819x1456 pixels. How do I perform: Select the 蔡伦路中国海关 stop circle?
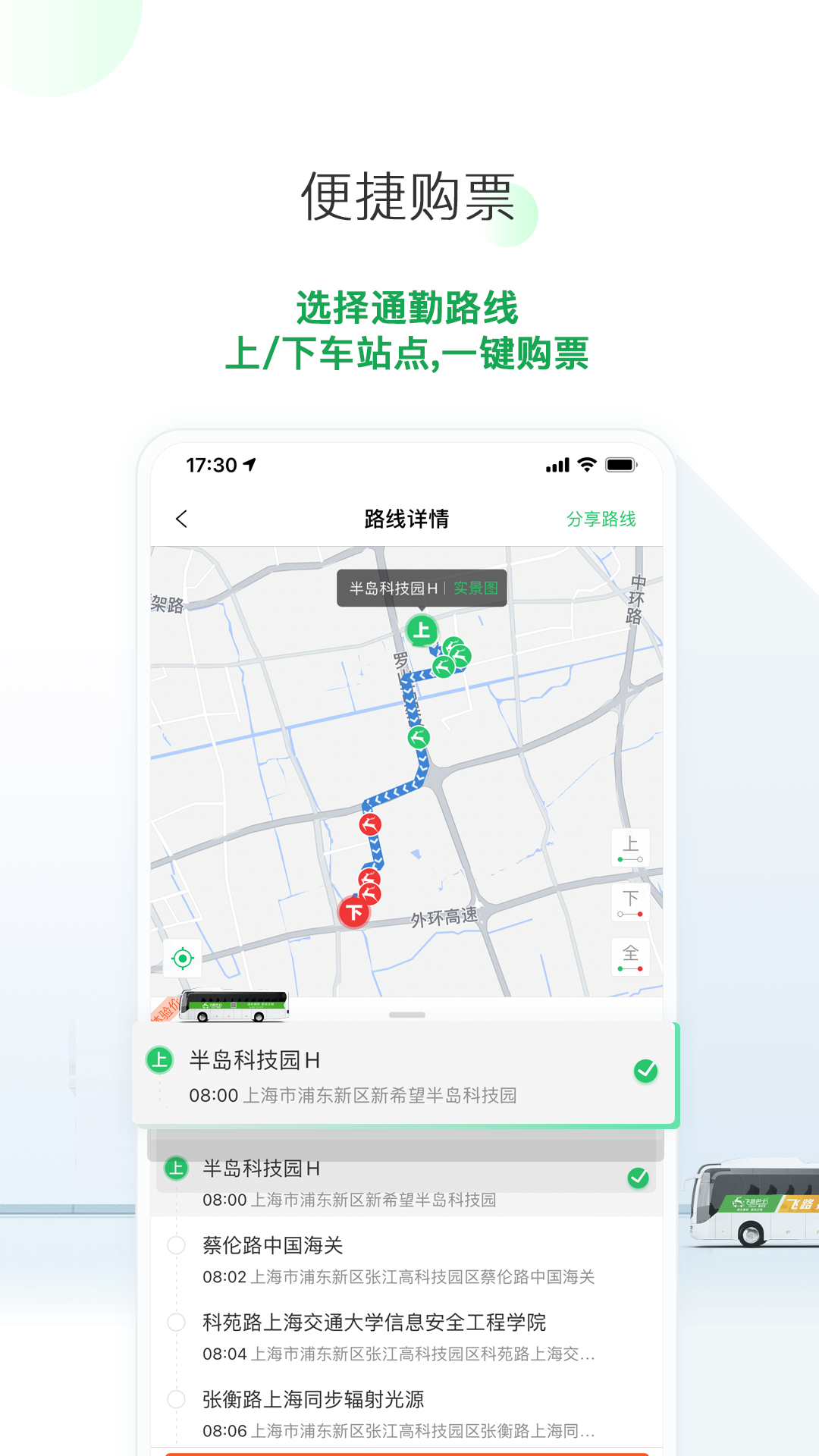[177, 1244]
